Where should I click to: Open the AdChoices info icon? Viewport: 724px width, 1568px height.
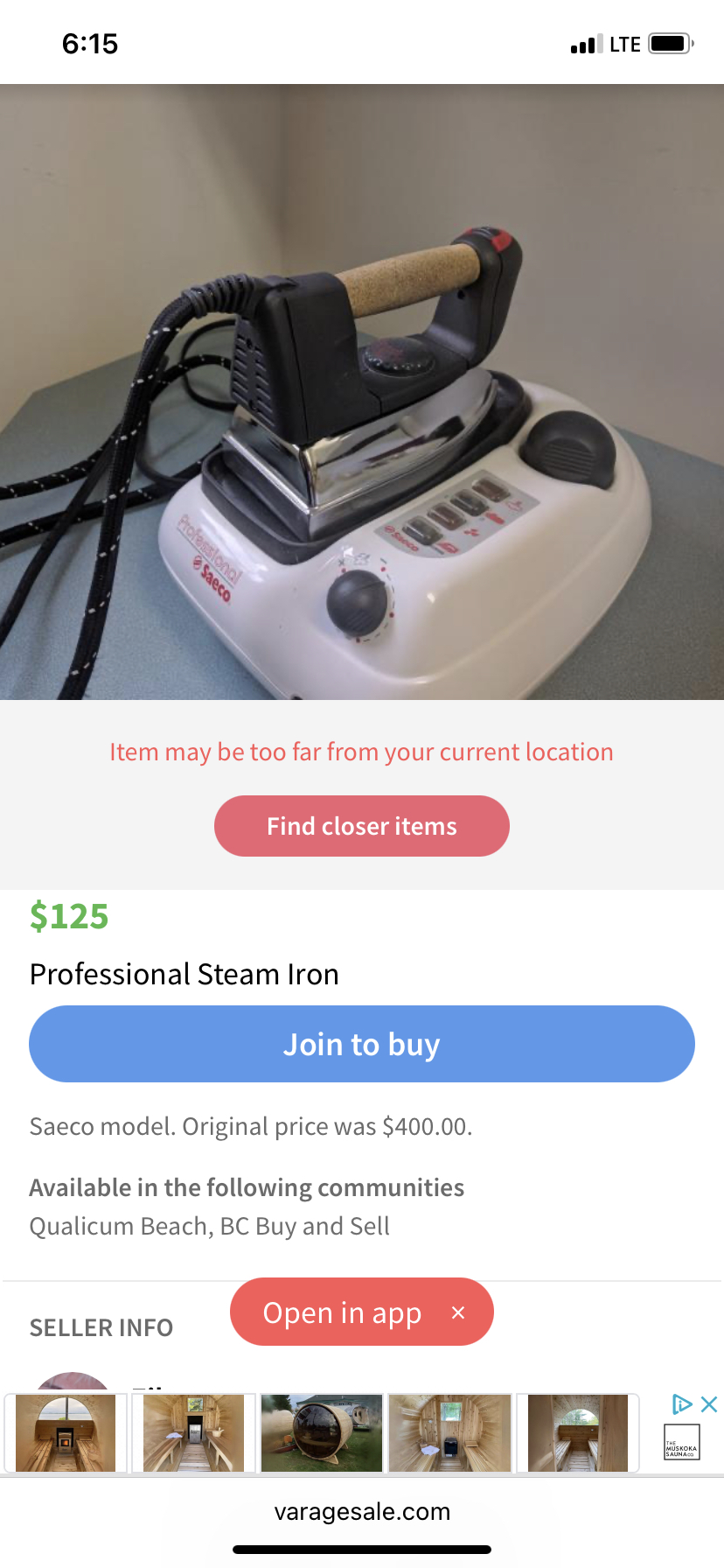click(x=681, y=1404)
